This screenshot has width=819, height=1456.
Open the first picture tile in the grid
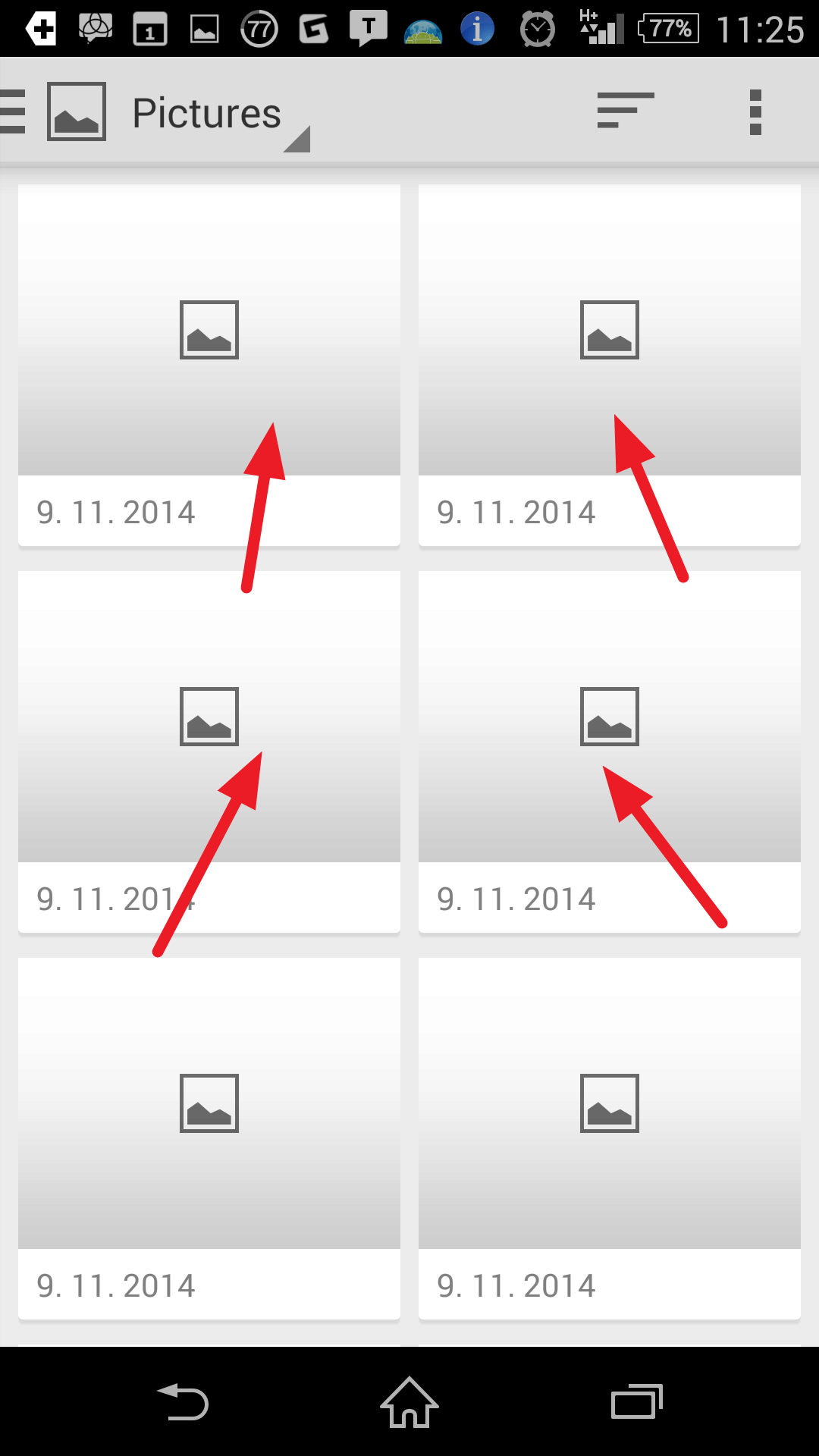(x=209, y=364)
